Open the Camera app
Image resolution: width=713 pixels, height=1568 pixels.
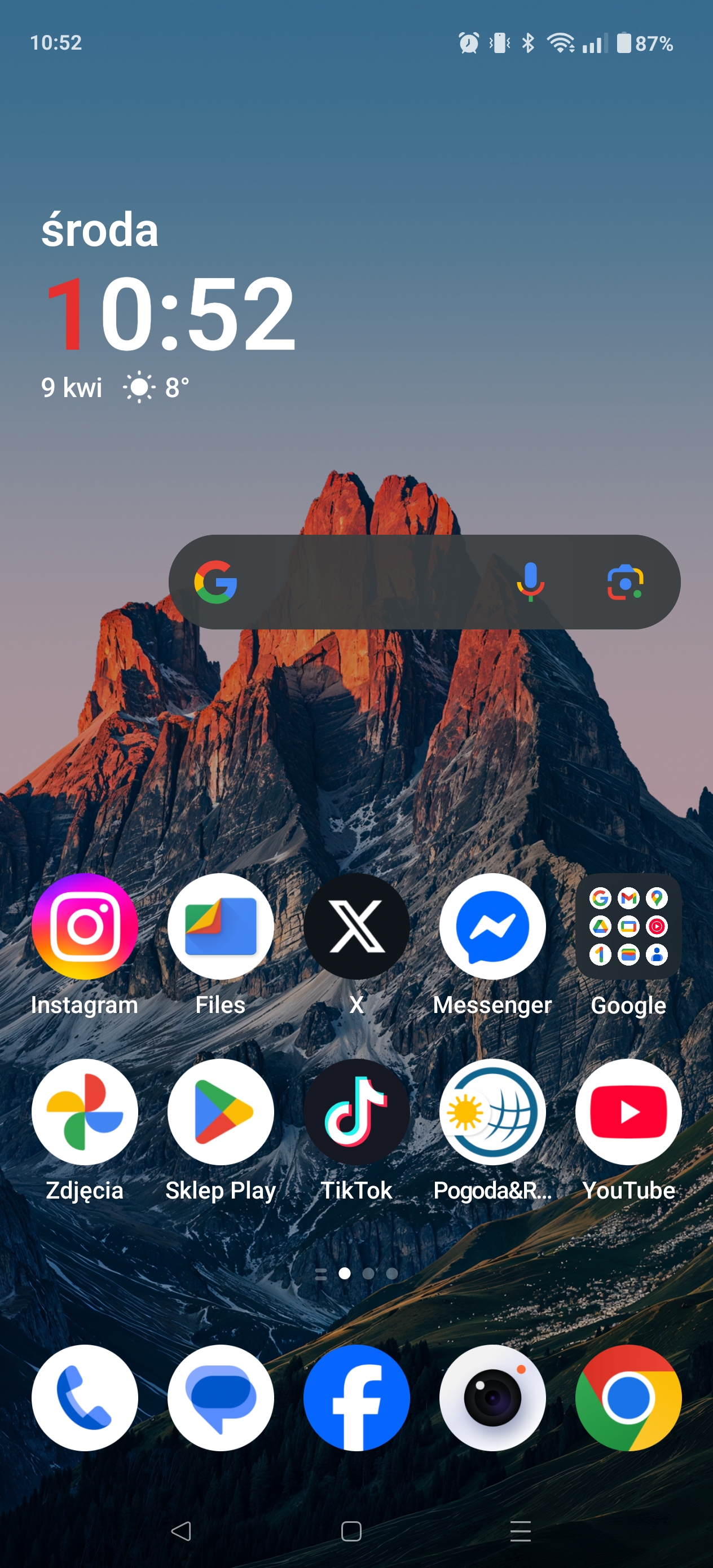click(492, 1398)
